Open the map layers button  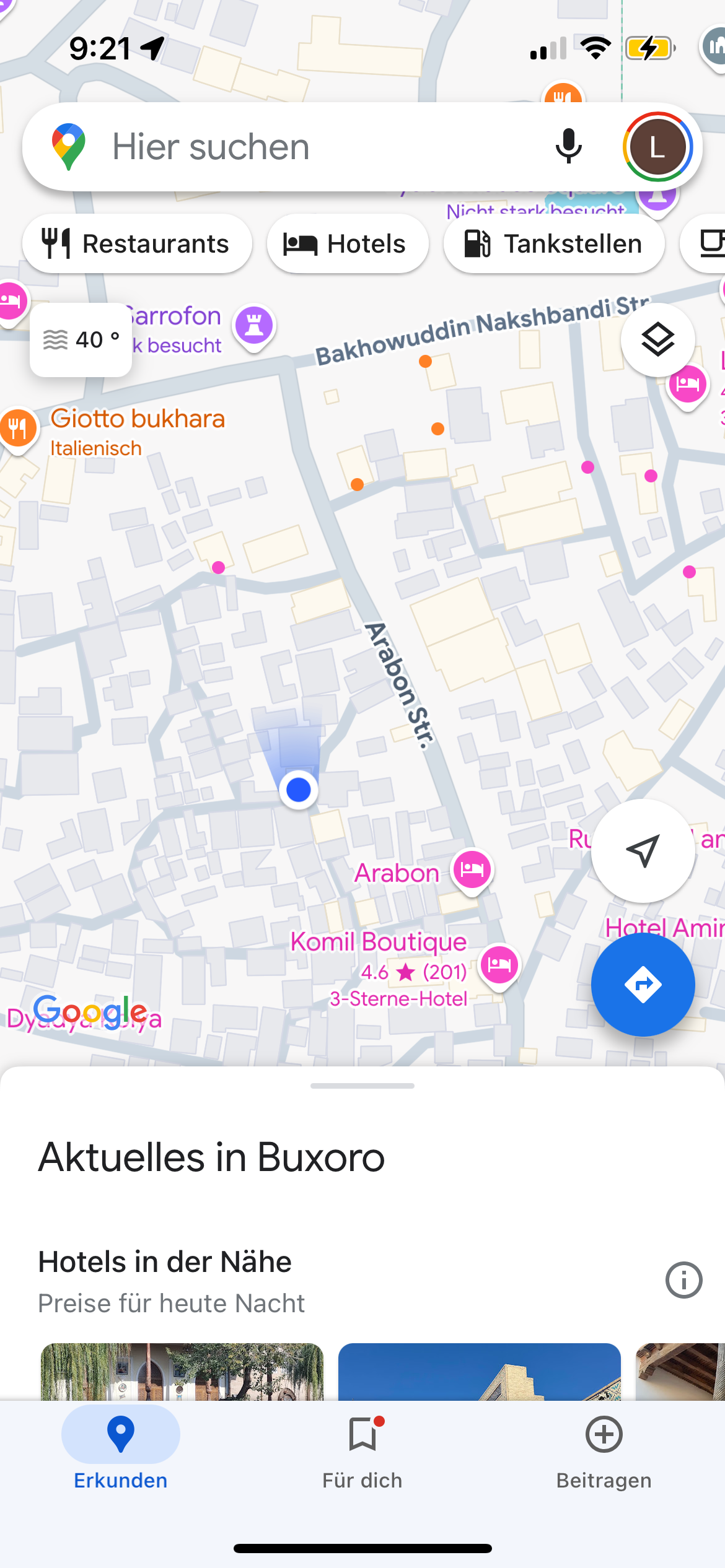point(657,340)
